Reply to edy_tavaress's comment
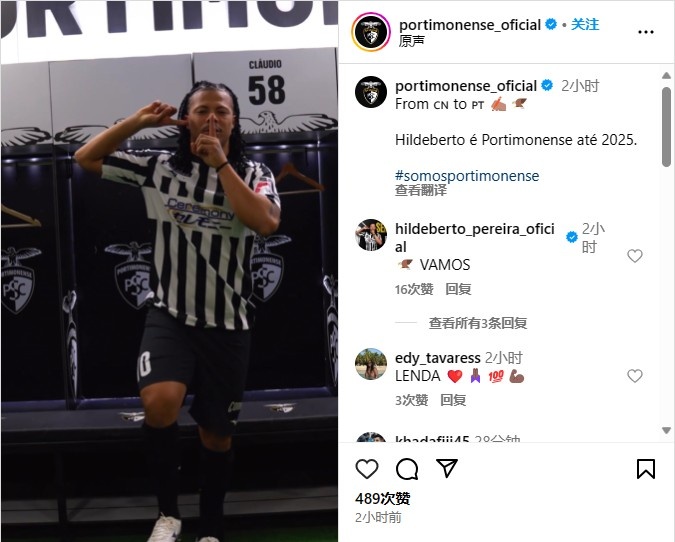 (453, 399)
